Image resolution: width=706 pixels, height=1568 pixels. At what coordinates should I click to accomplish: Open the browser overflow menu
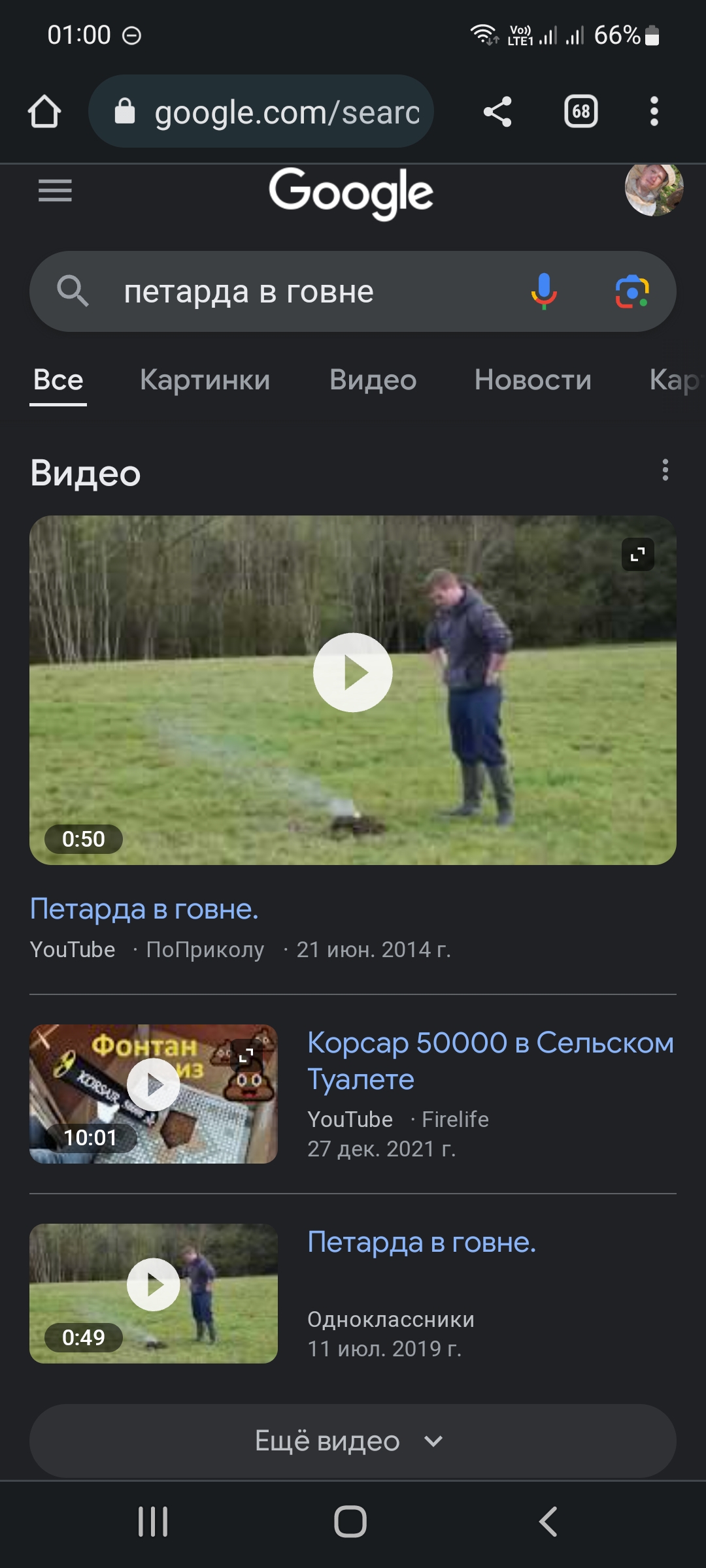[654, 112]
